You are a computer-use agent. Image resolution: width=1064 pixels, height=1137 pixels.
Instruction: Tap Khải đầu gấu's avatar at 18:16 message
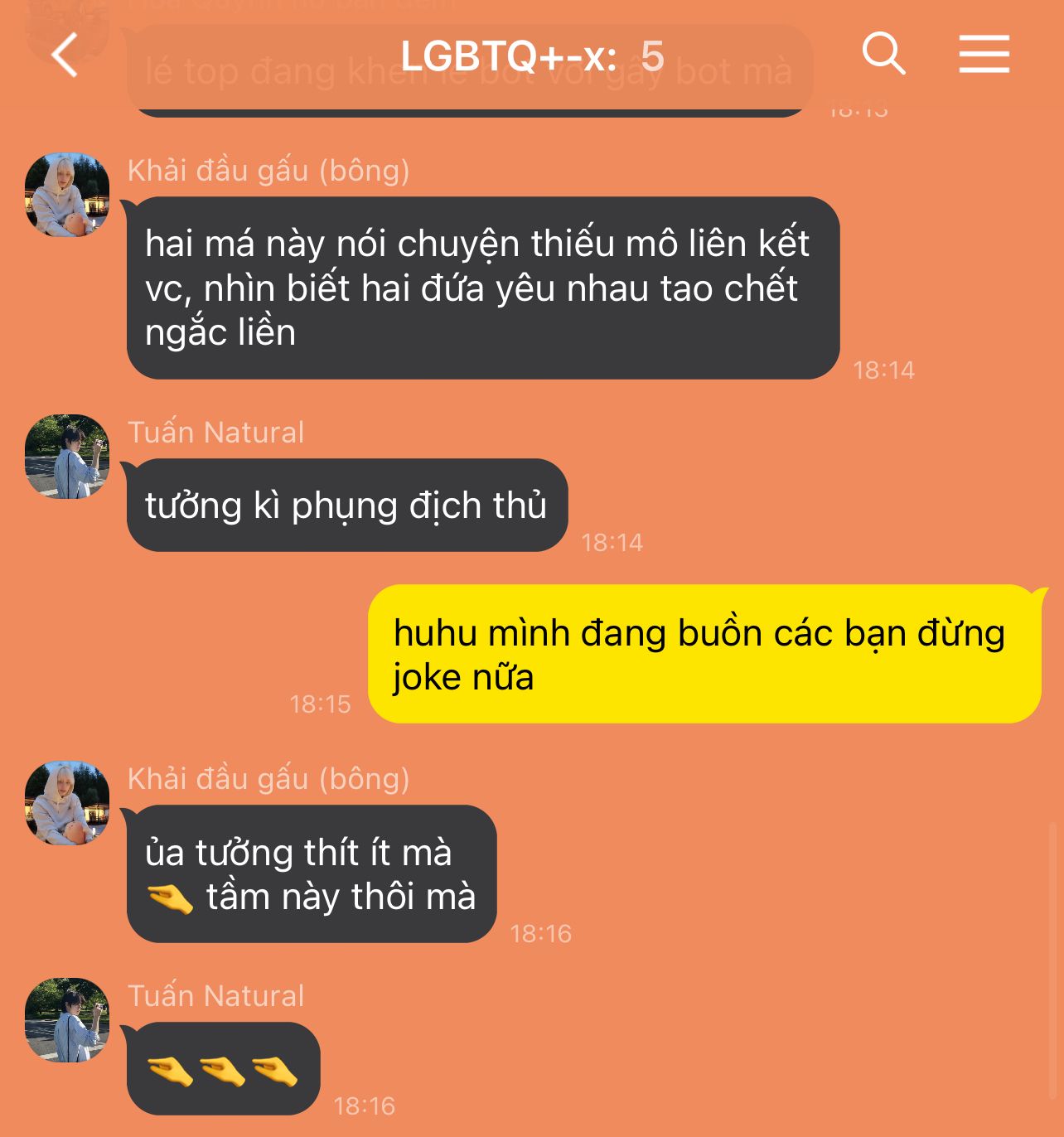67,803
